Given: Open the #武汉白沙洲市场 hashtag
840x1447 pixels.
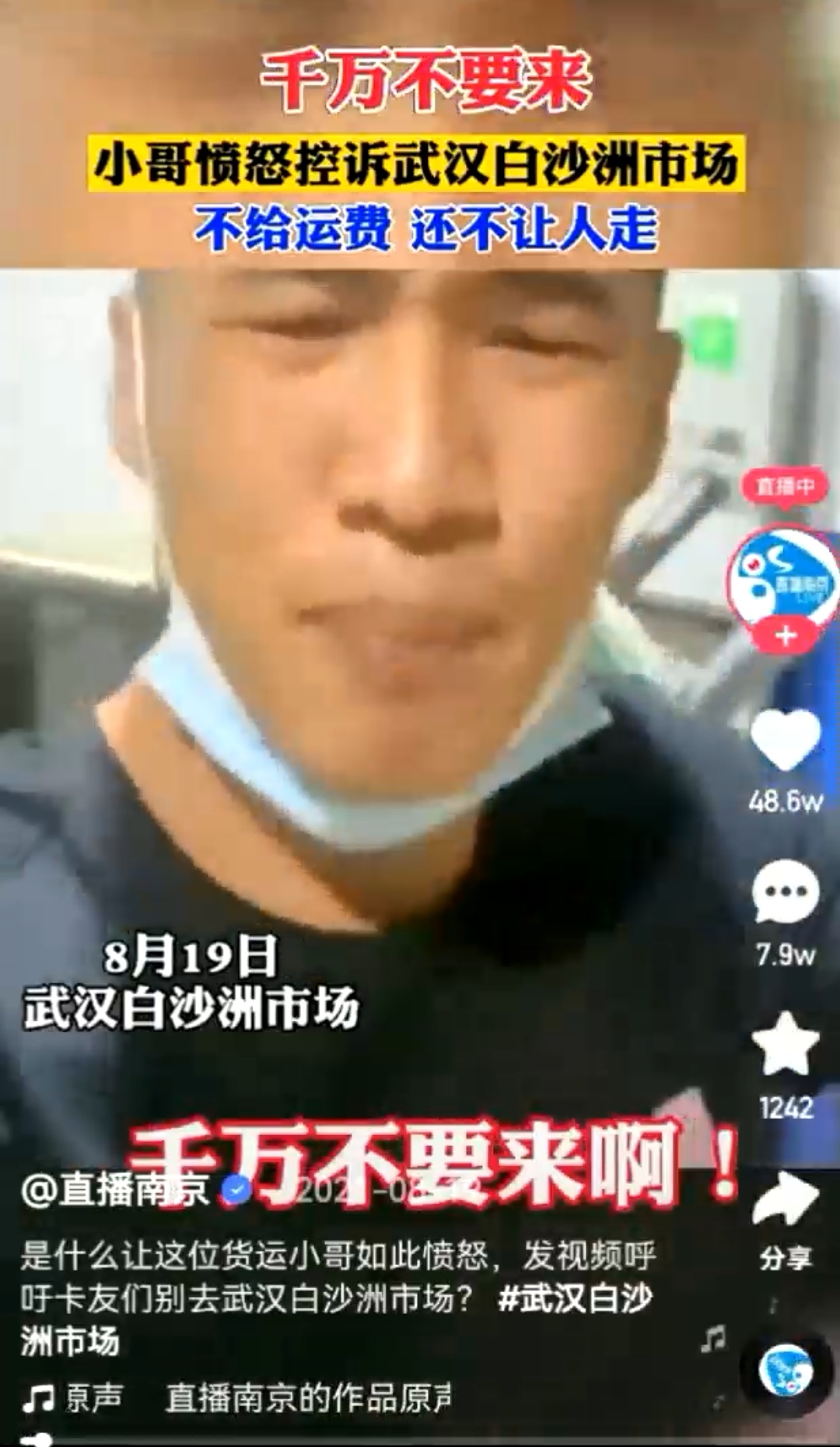Looking at the screenshot, I should click(x=574, y=1298).
